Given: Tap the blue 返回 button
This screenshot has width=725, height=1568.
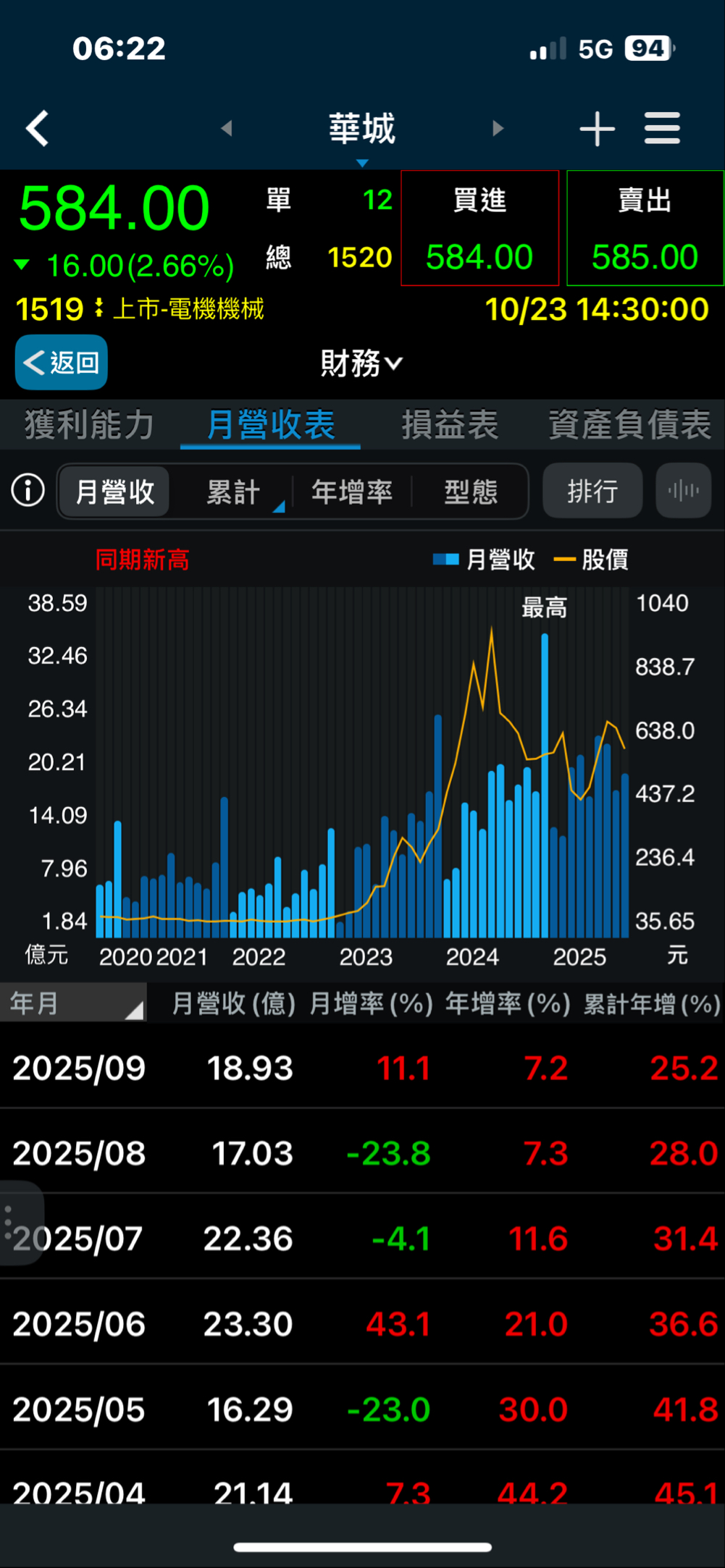Looking at the screenshot, I should 62,362.
